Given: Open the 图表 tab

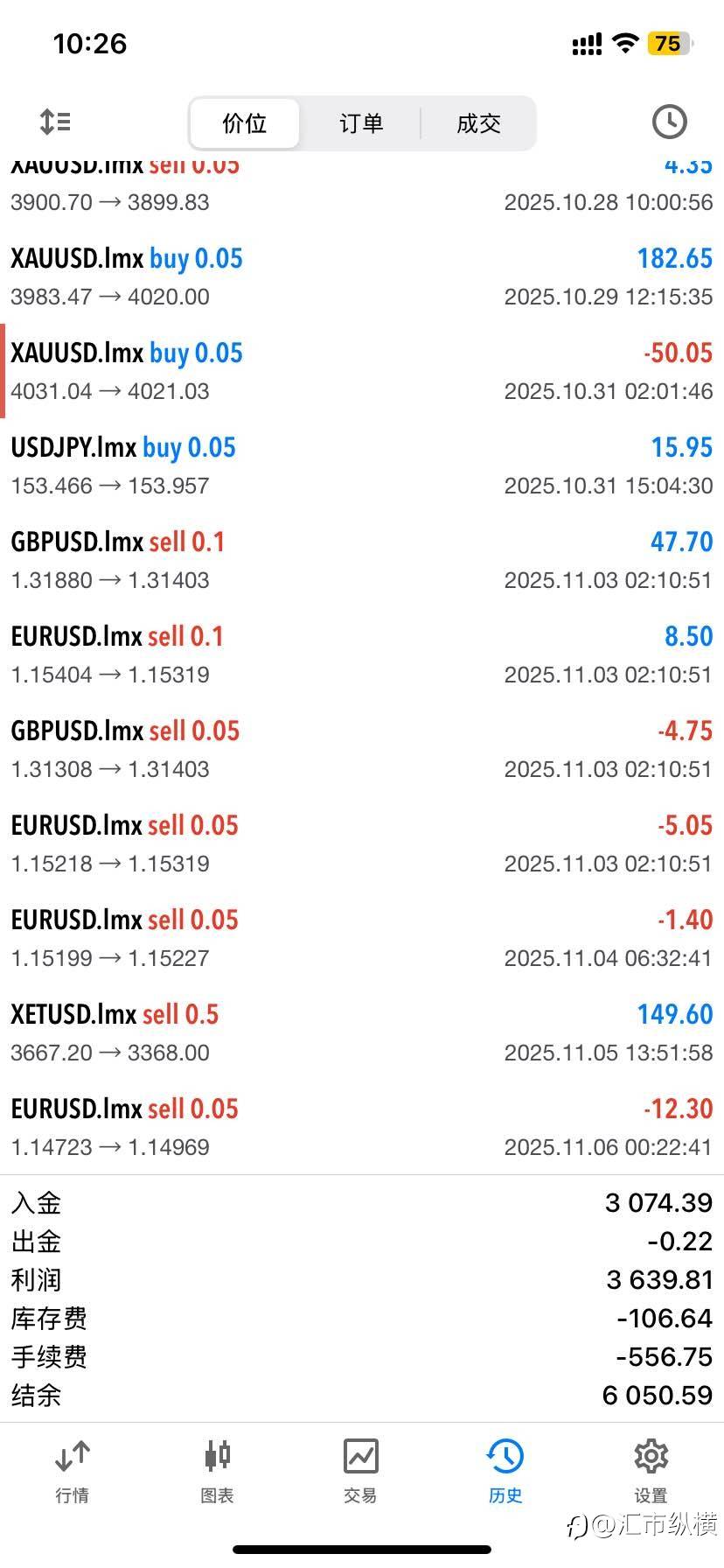Looking at the screenshot, I should tap(217, 1472).
